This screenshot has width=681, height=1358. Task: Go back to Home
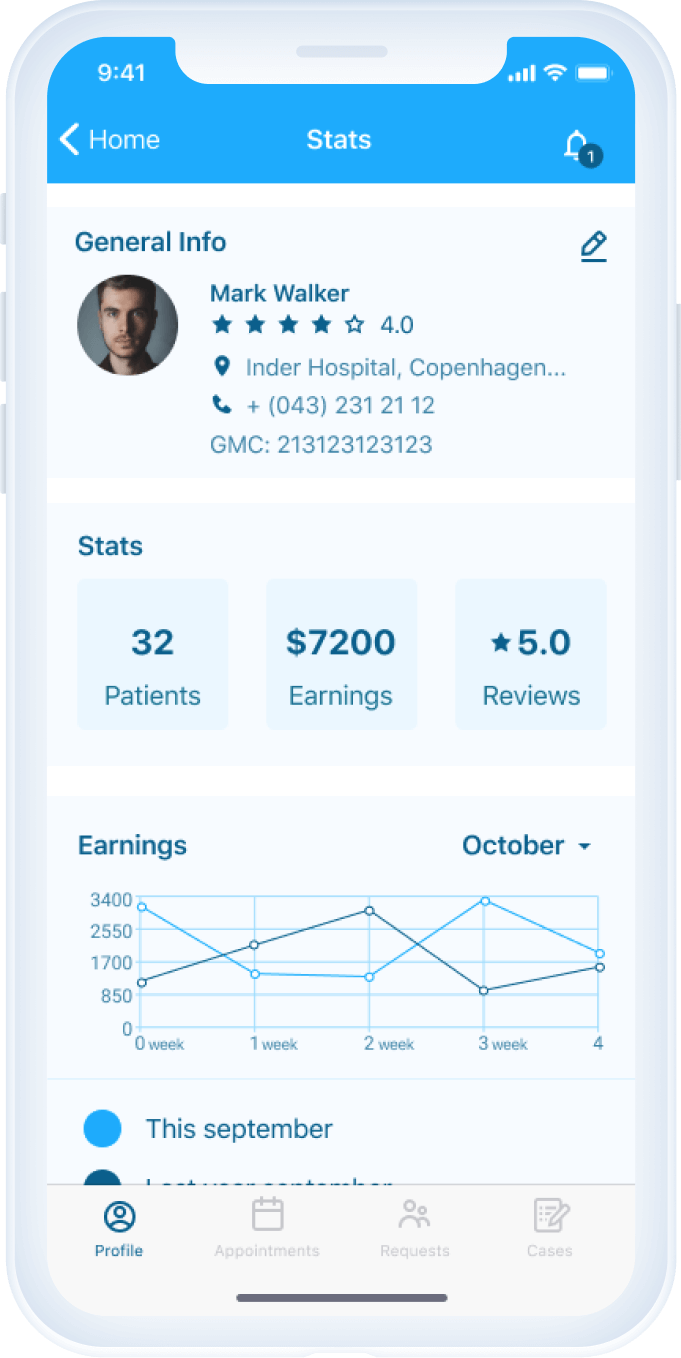tap(110, 140)
